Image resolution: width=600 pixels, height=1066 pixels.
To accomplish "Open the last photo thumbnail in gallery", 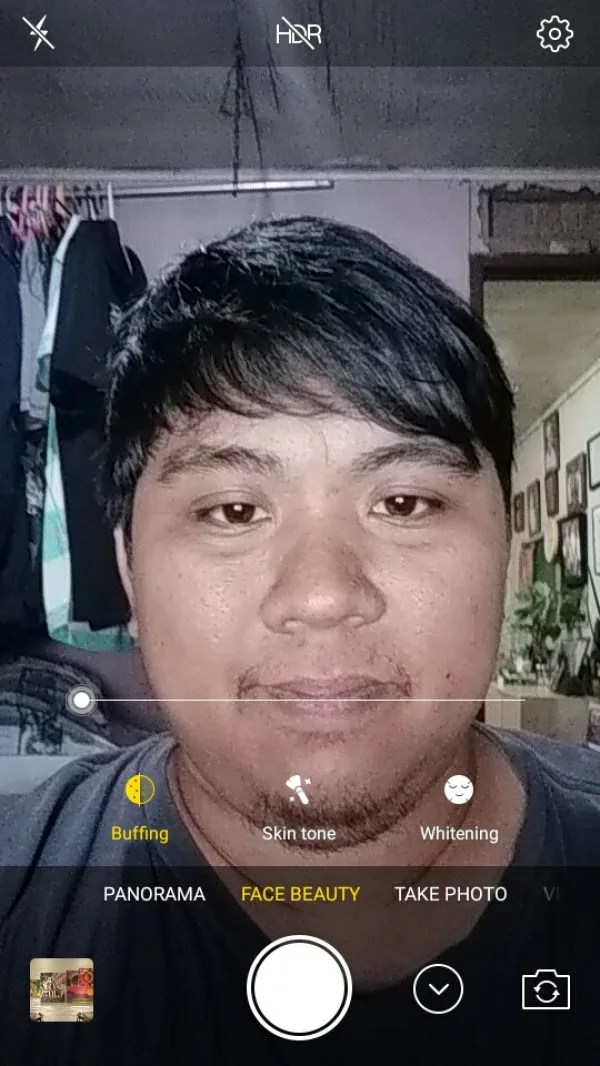I will tap(62, 989).
